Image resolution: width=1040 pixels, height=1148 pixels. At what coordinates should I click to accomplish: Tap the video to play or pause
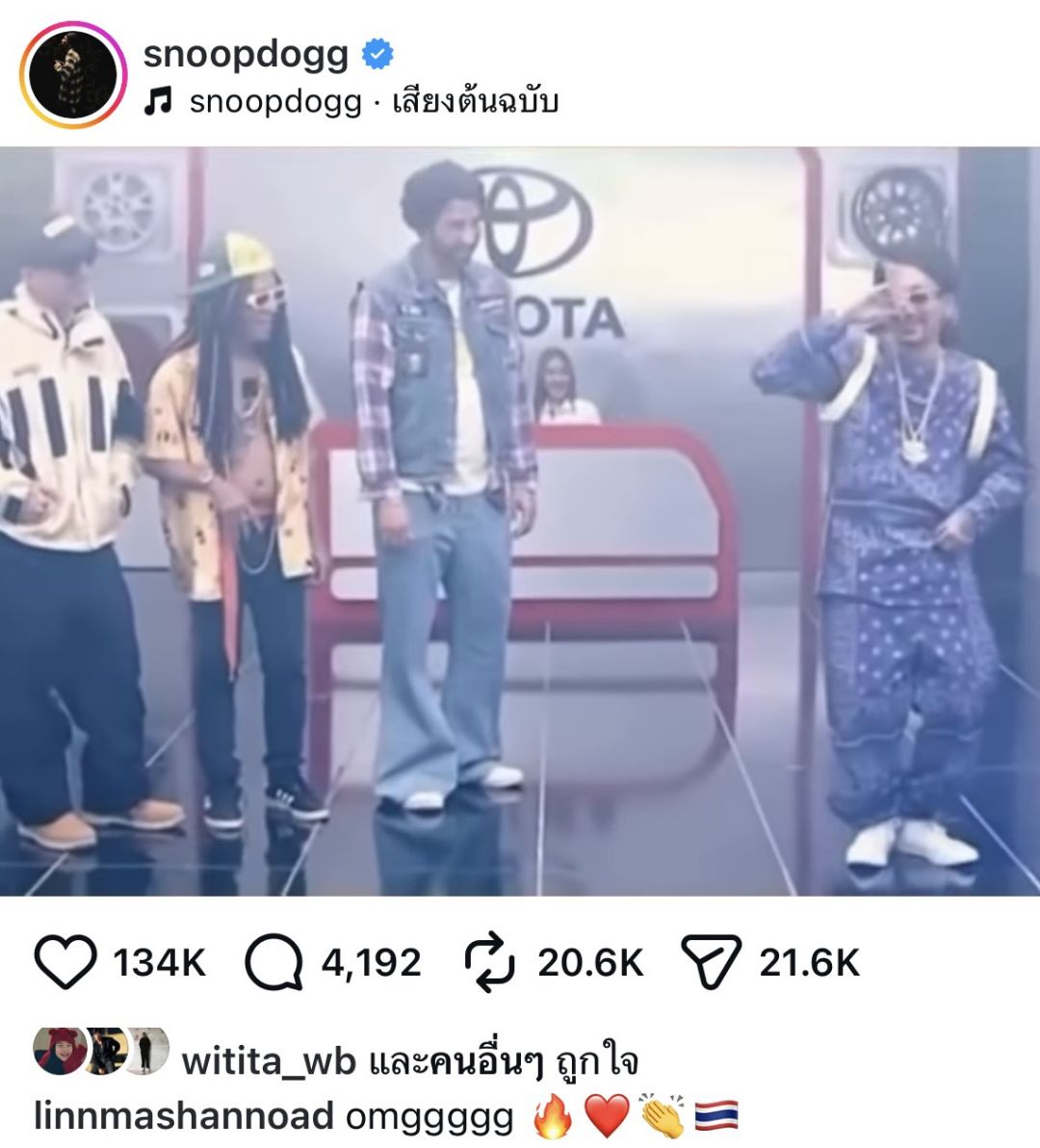520,520
